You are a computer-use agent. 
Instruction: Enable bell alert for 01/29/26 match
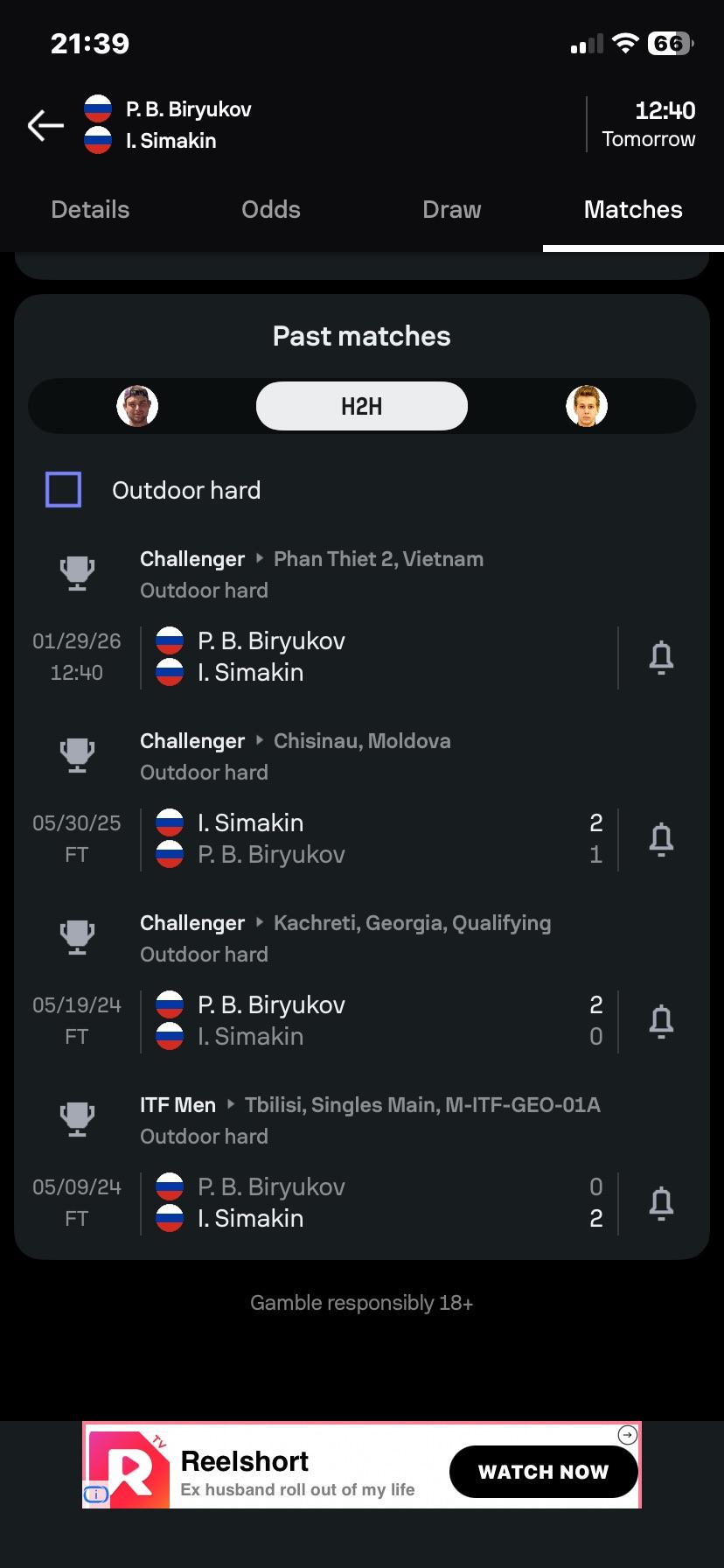click(x=661, y=657)
